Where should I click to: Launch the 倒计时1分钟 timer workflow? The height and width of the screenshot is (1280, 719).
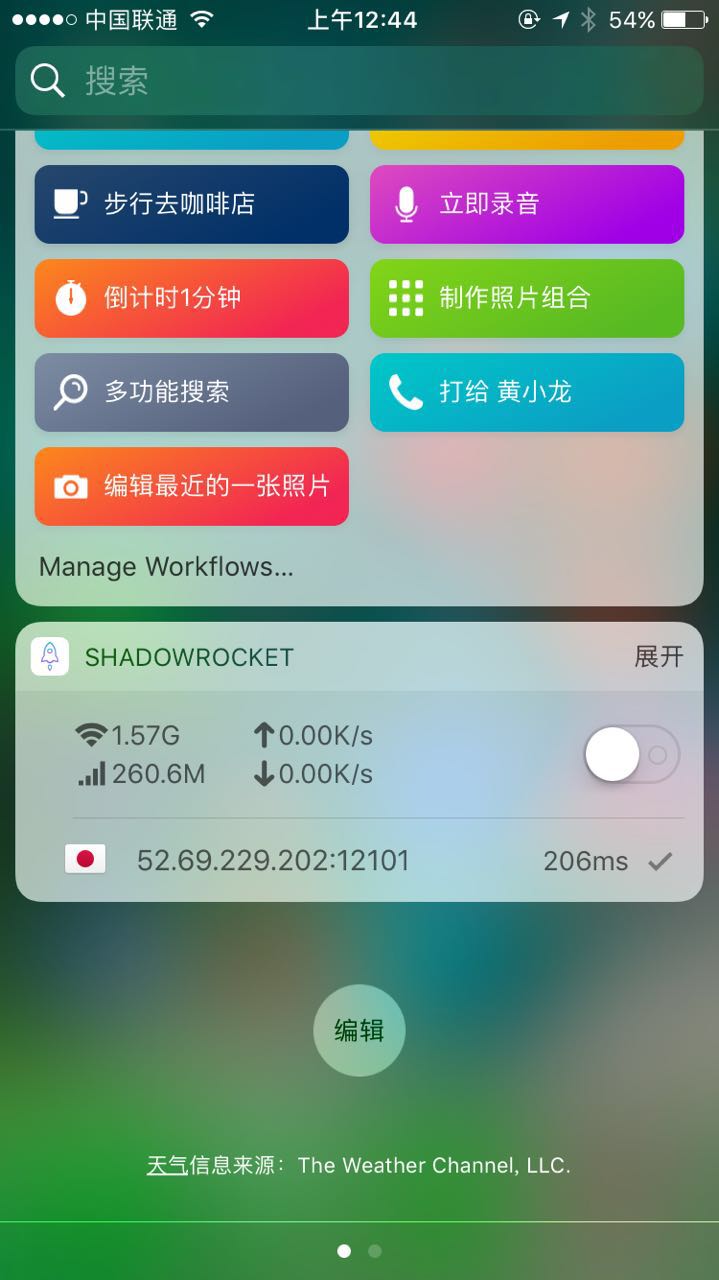pyautogui.click(x=192, y=298)
